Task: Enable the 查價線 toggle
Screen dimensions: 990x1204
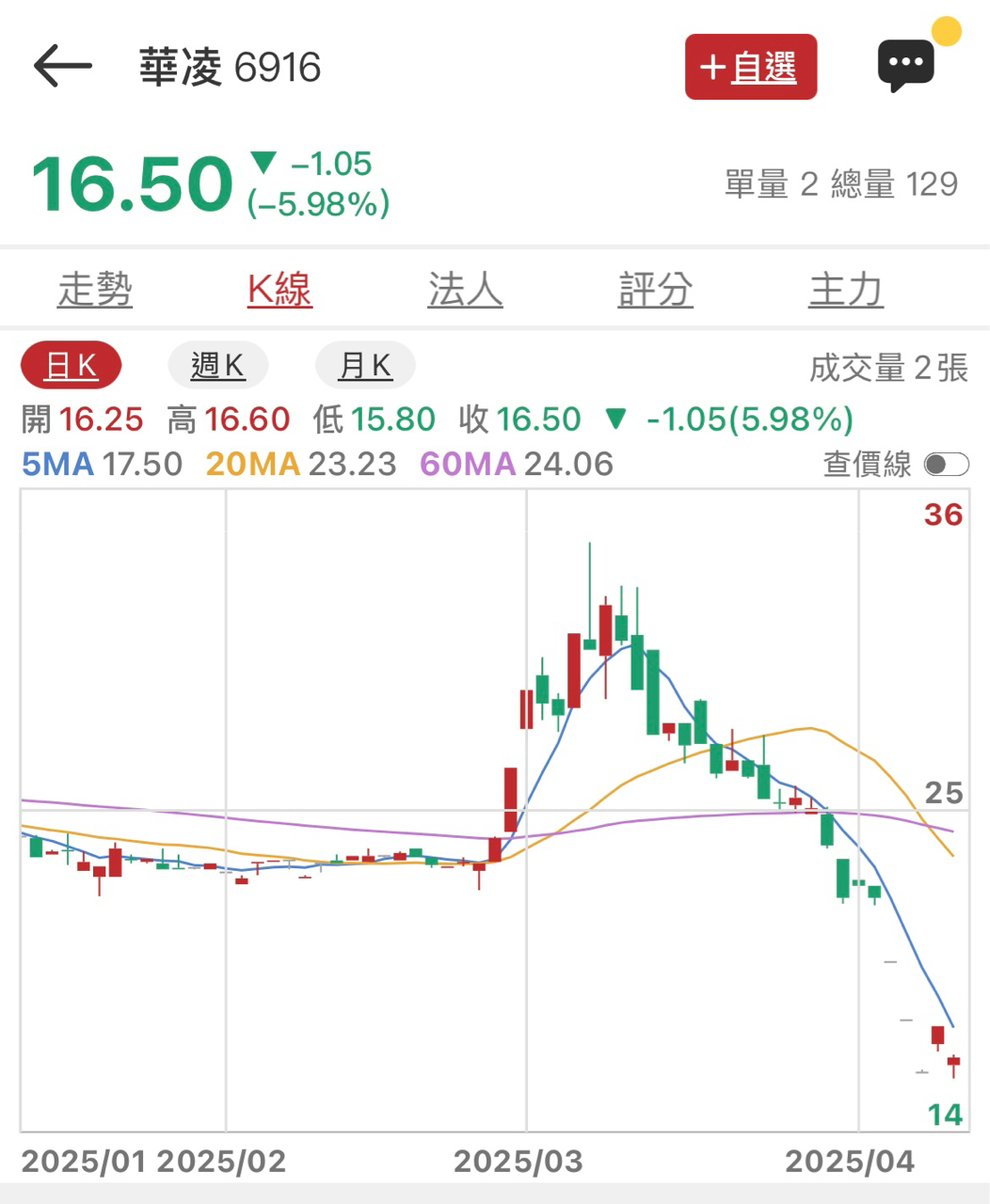Action: [x=946, y=464]
